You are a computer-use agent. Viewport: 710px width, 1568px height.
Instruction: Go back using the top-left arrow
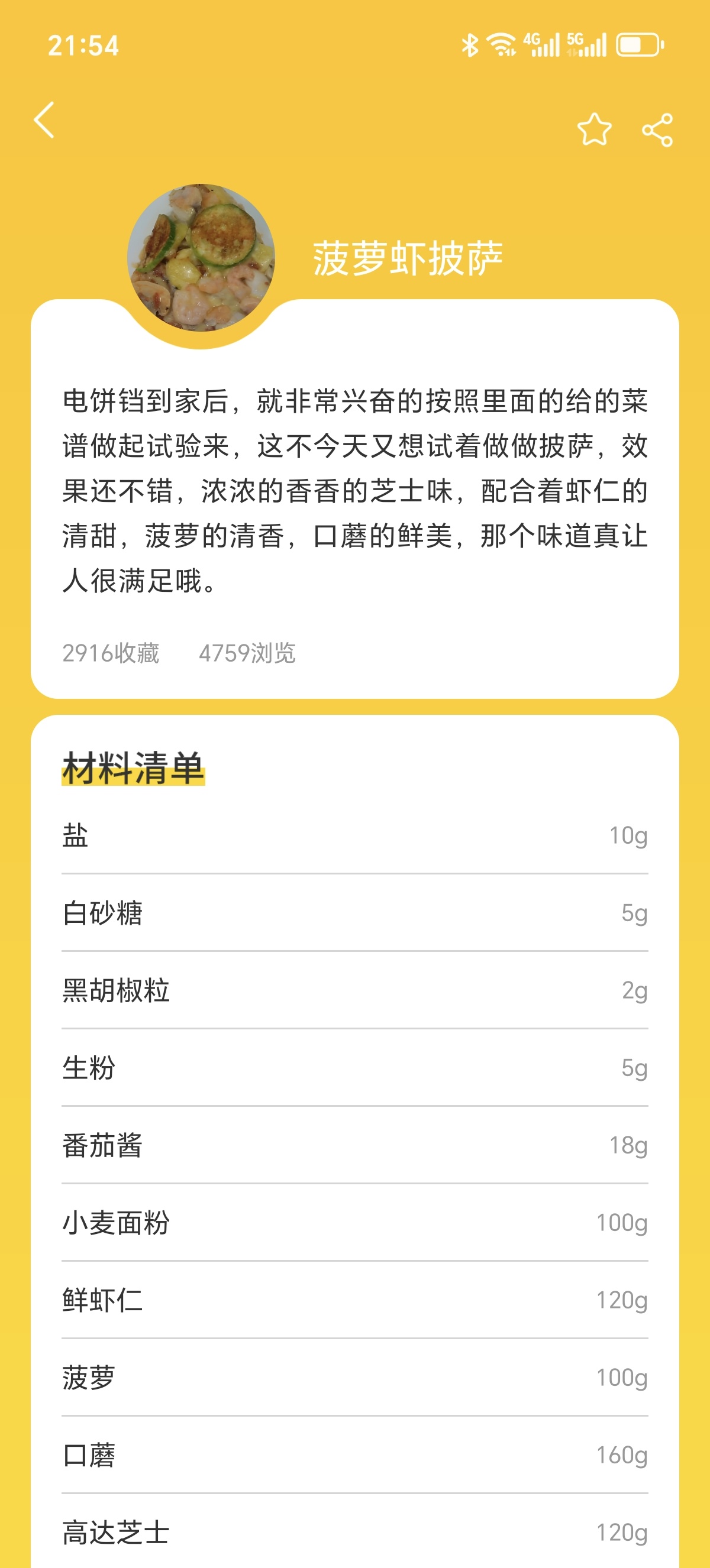[44, 120]
